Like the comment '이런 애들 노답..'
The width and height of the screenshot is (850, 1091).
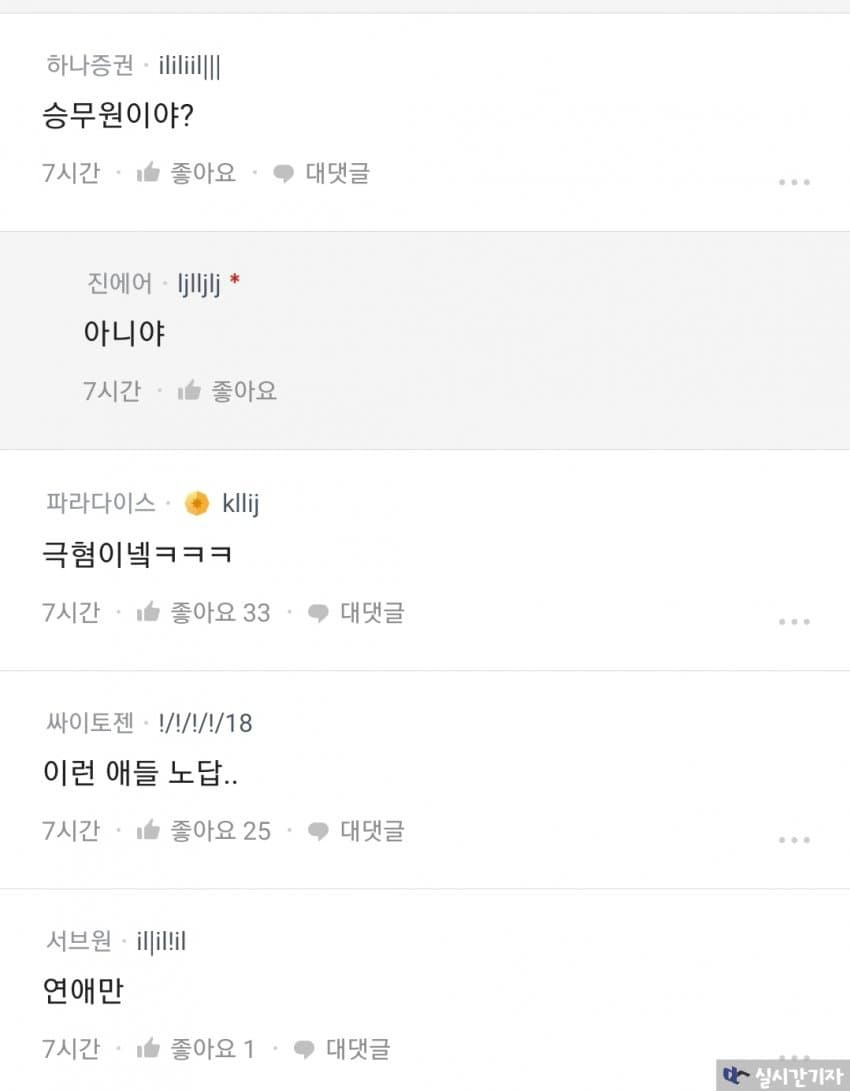click(203, 830)
